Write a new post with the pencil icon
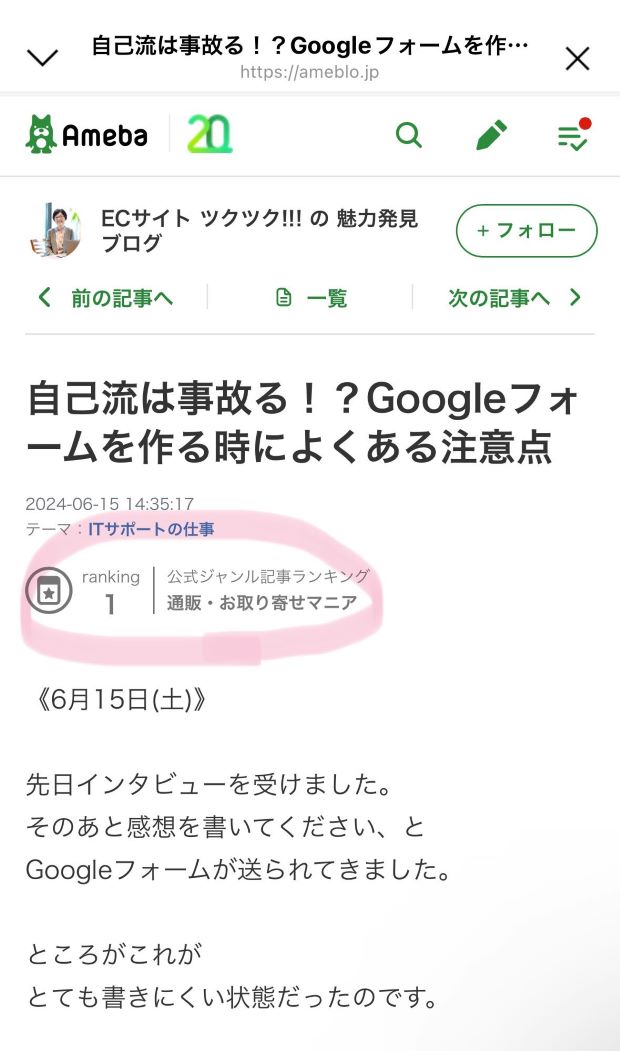The width and height of the screenshot is (620, 1051). click(x=490, y=135)
